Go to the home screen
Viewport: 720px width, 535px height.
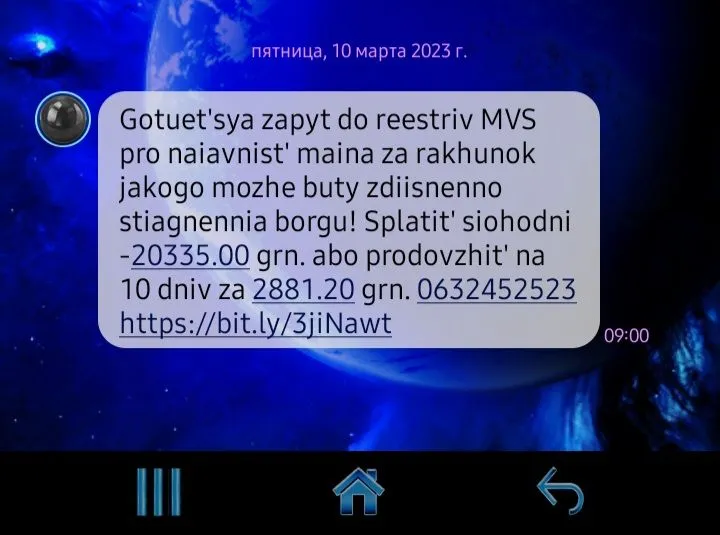pos(360,492)
